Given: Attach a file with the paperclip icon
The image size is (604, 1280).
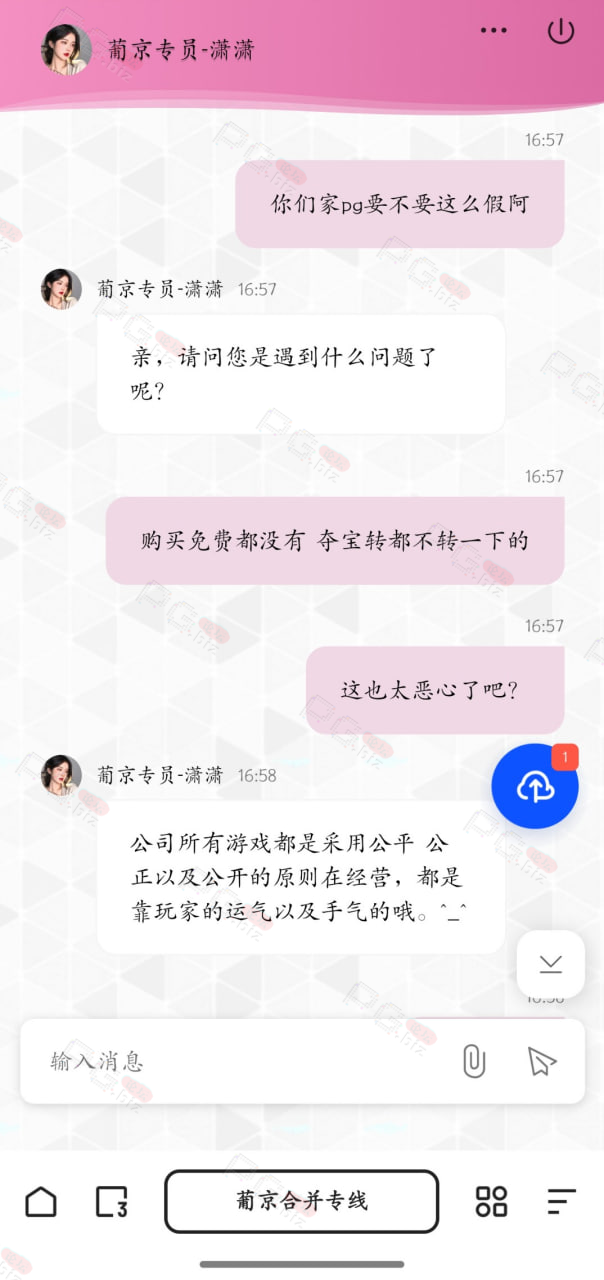Looking at the screenshot, I should click(474, 1061).
